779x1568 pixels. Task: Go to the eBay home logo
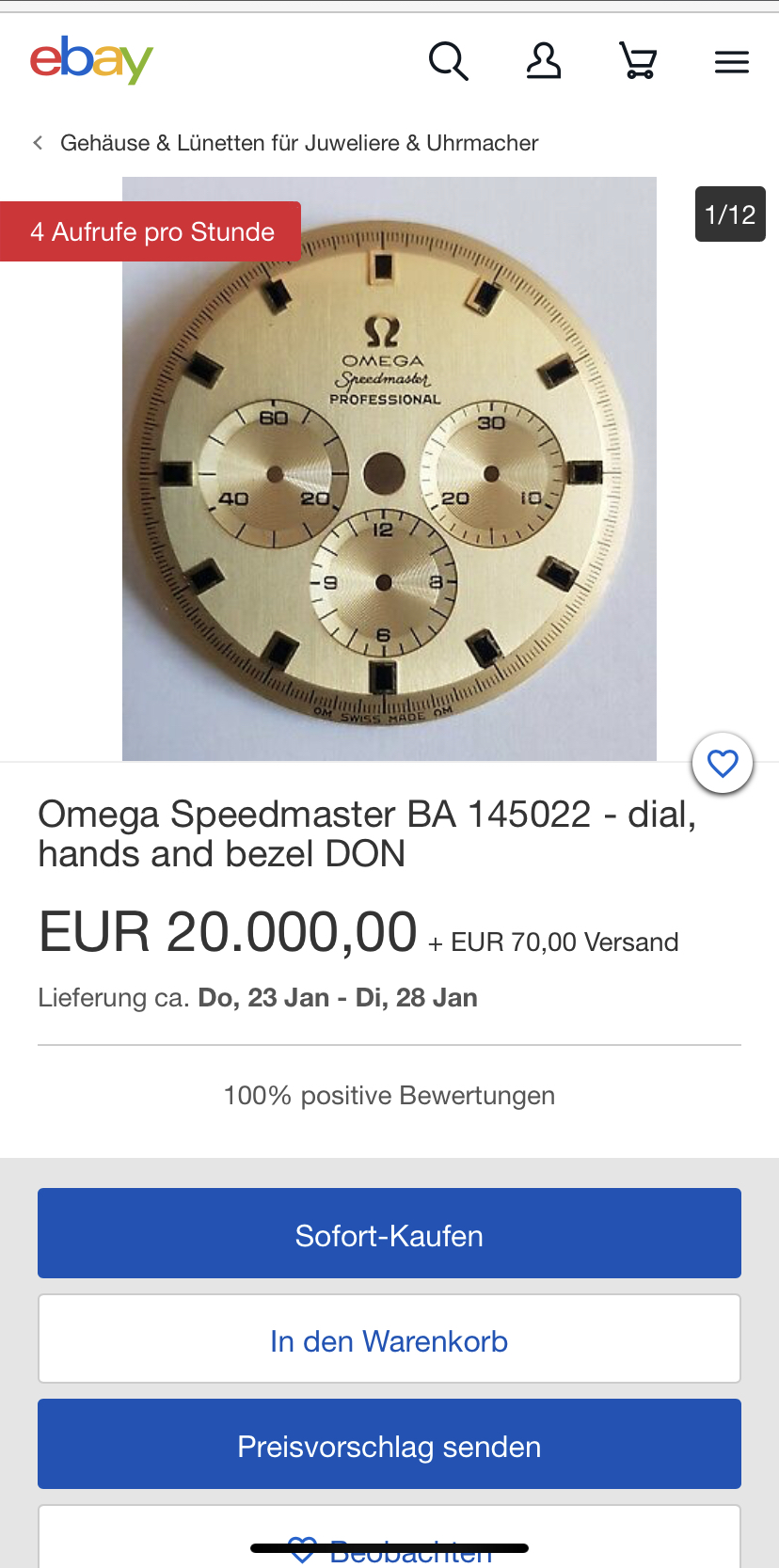point(91,60)
